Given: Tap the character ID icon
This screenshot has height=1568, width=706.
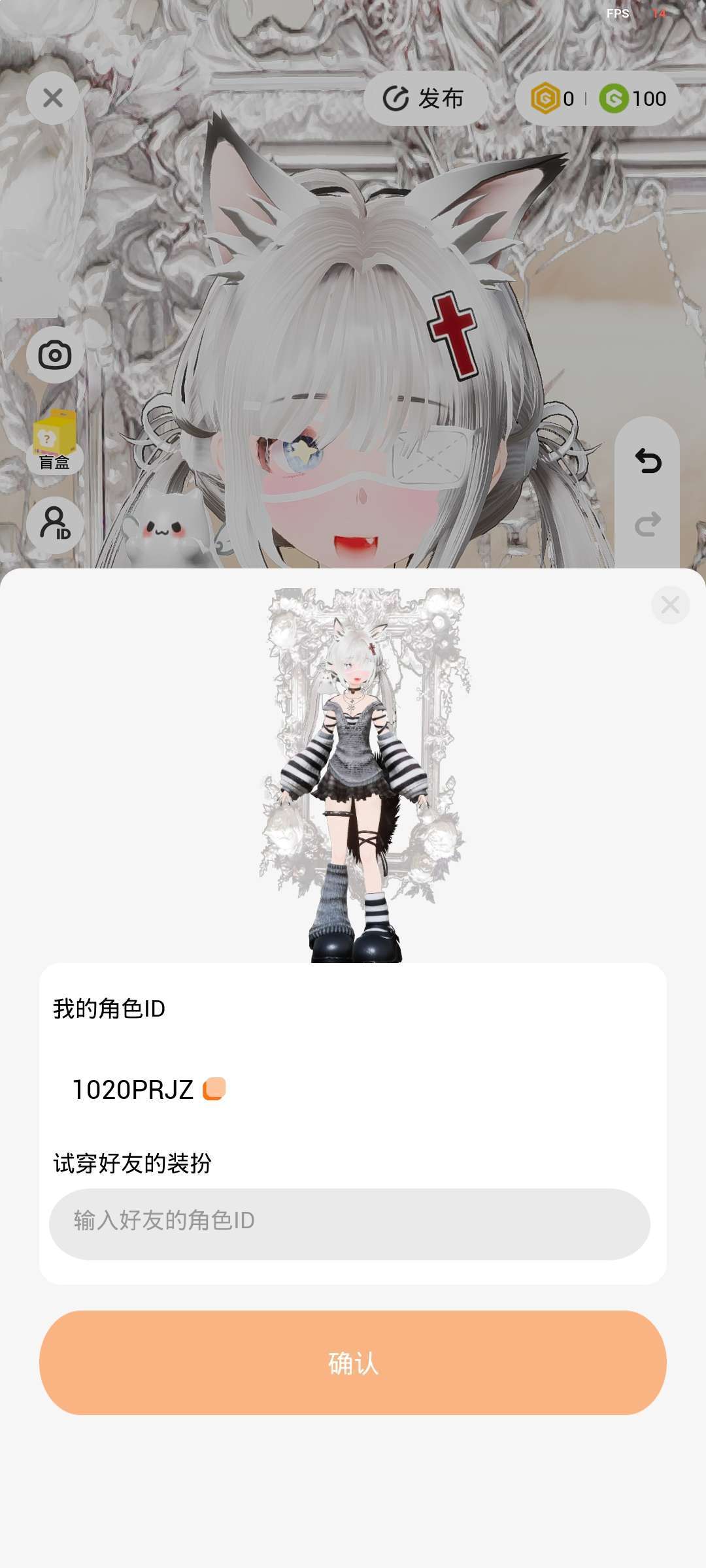Looking at the screenshot, I should pos(55,525).
